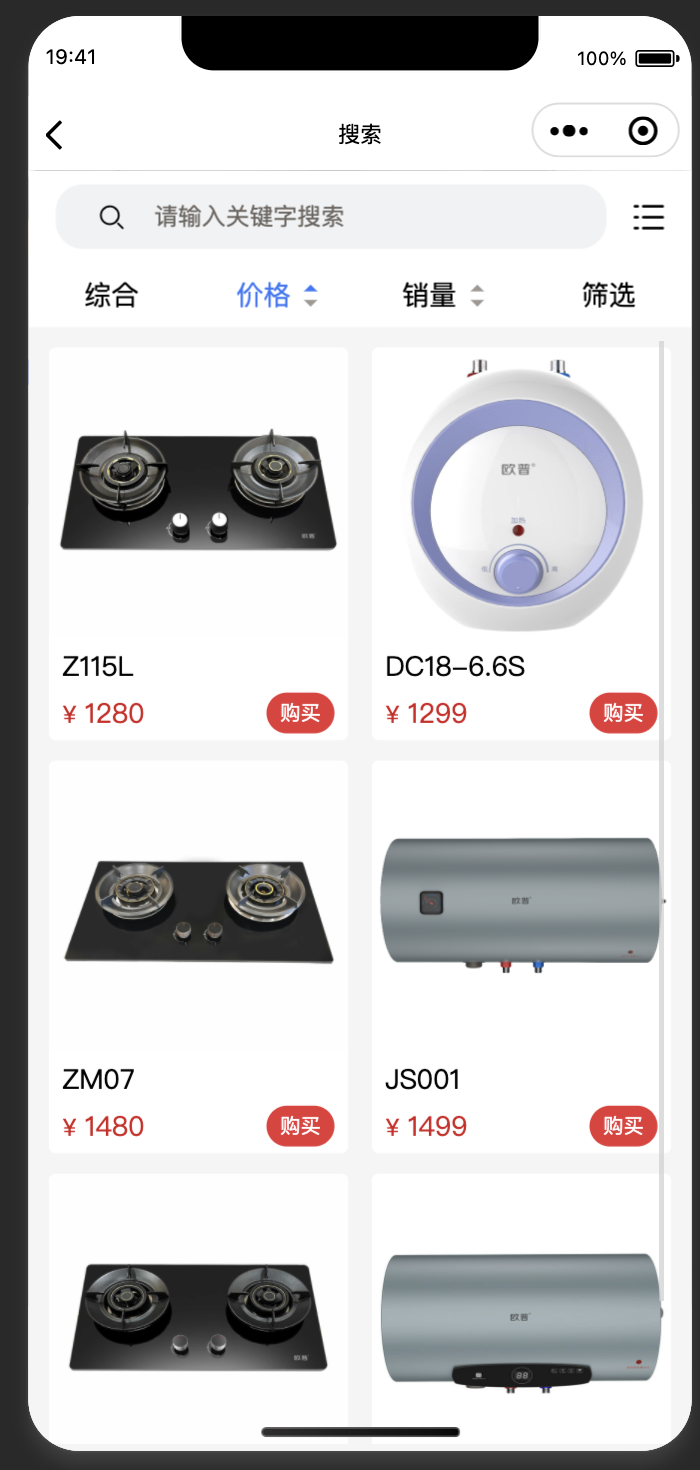Buy the Z115L with its 购买 button
The height and width of the screenshot is (1470, 700).
pyautogui.click(x=300, y=713)
